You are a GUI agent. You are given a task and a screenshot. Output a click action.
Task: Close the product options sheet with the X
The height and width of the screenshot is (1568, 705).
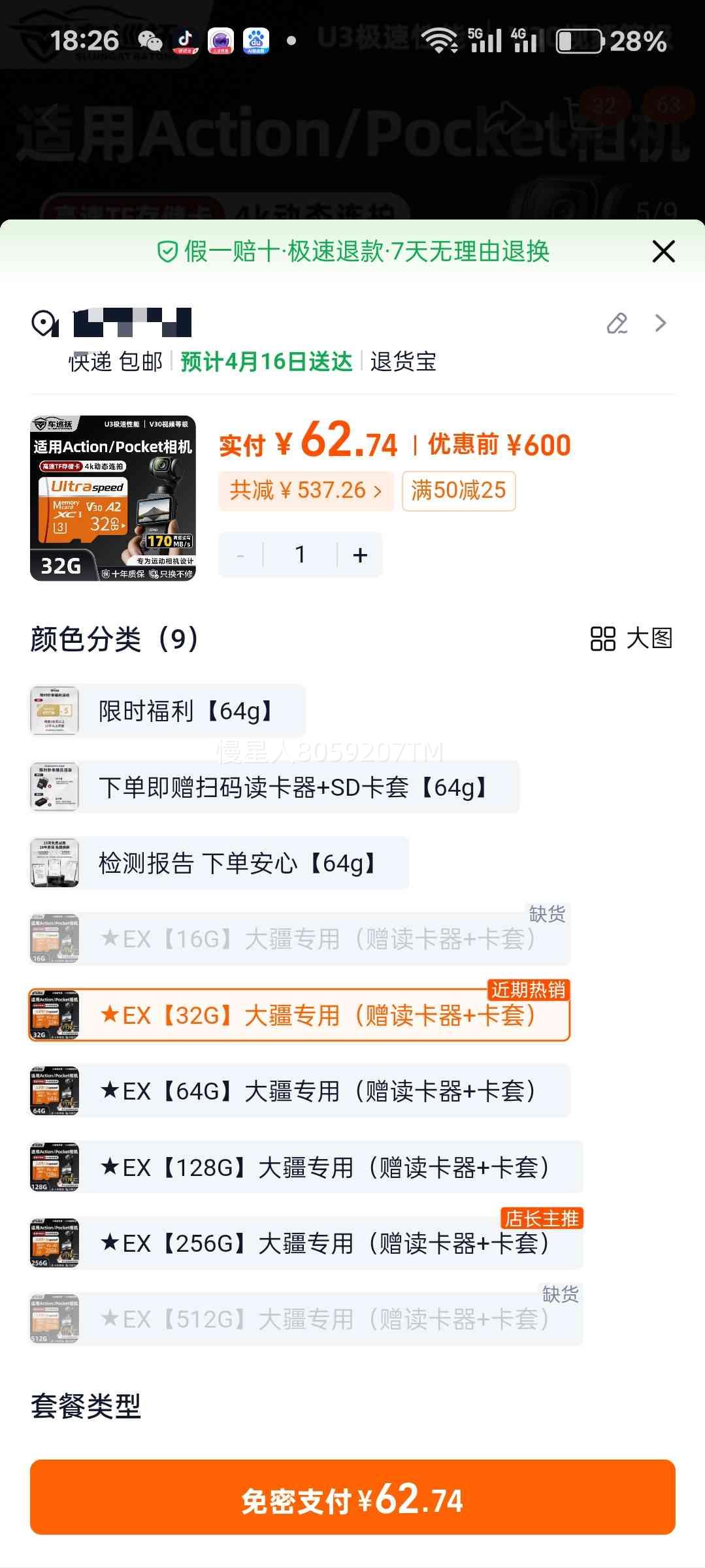[663, 250]
